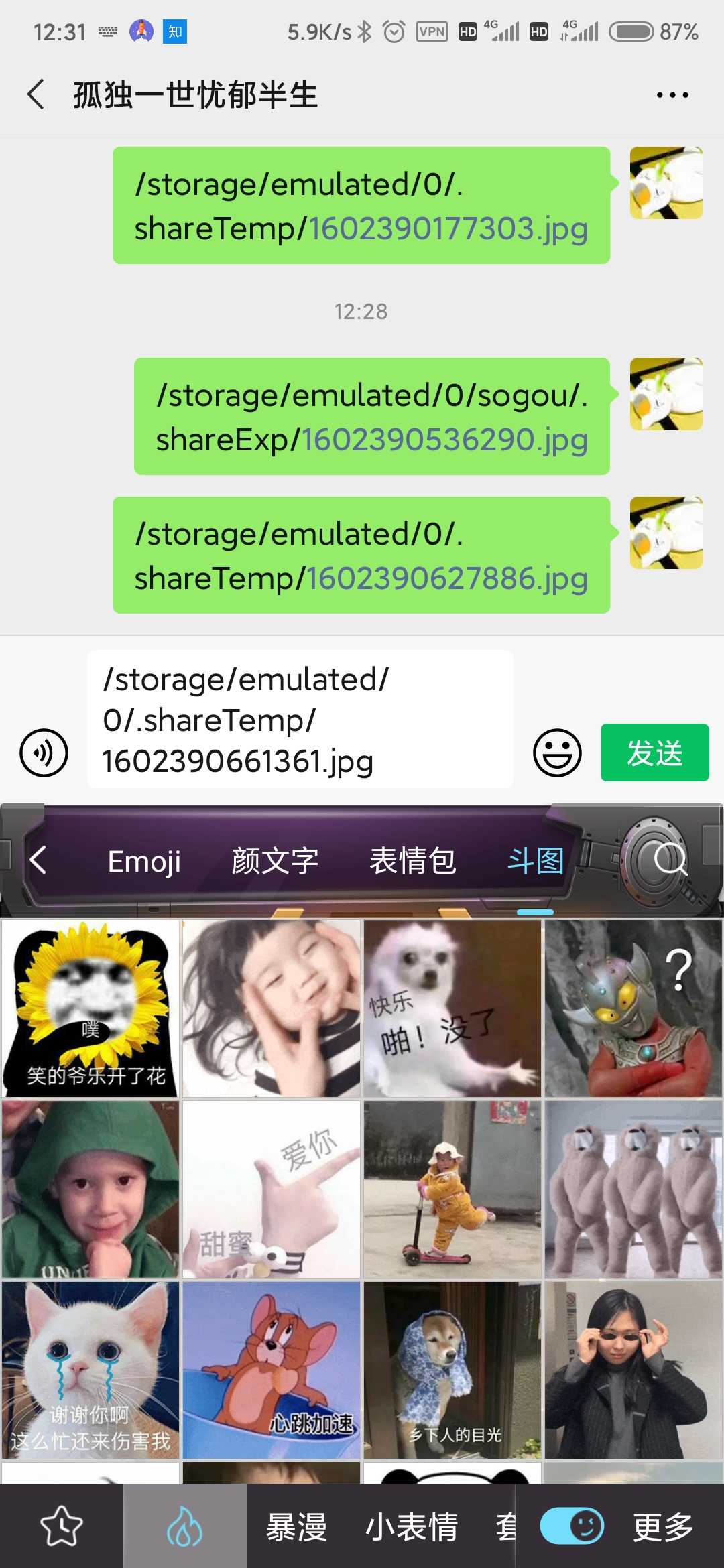Go back from the chat screen

(36, 94)
